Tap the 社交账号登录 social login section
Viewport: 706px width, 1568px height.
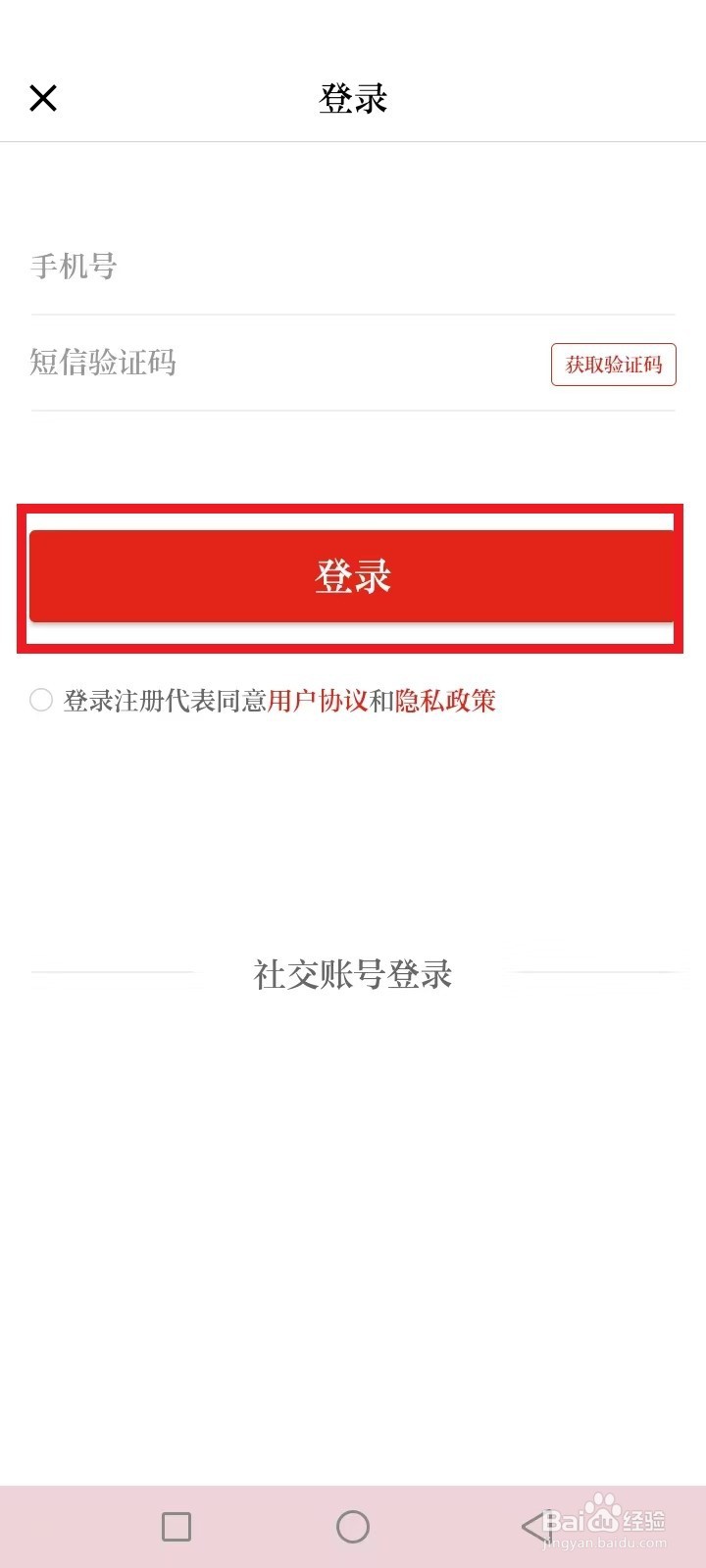[x=353, y=975]
